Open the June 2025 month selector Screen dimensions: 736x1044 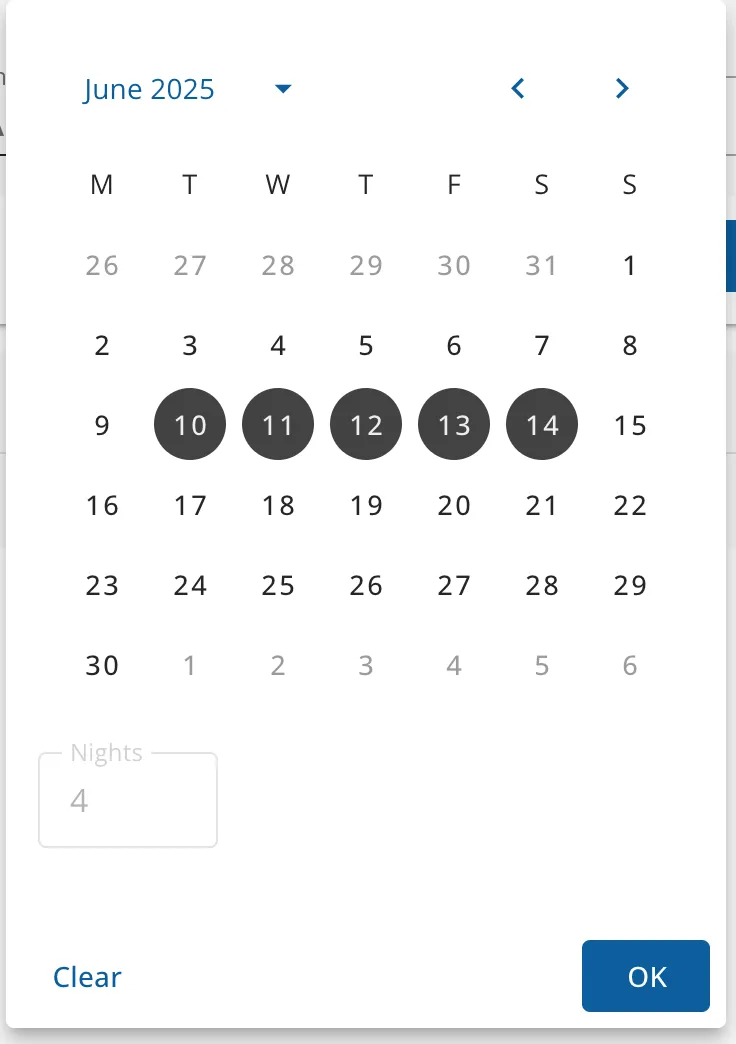coord(150,89)
